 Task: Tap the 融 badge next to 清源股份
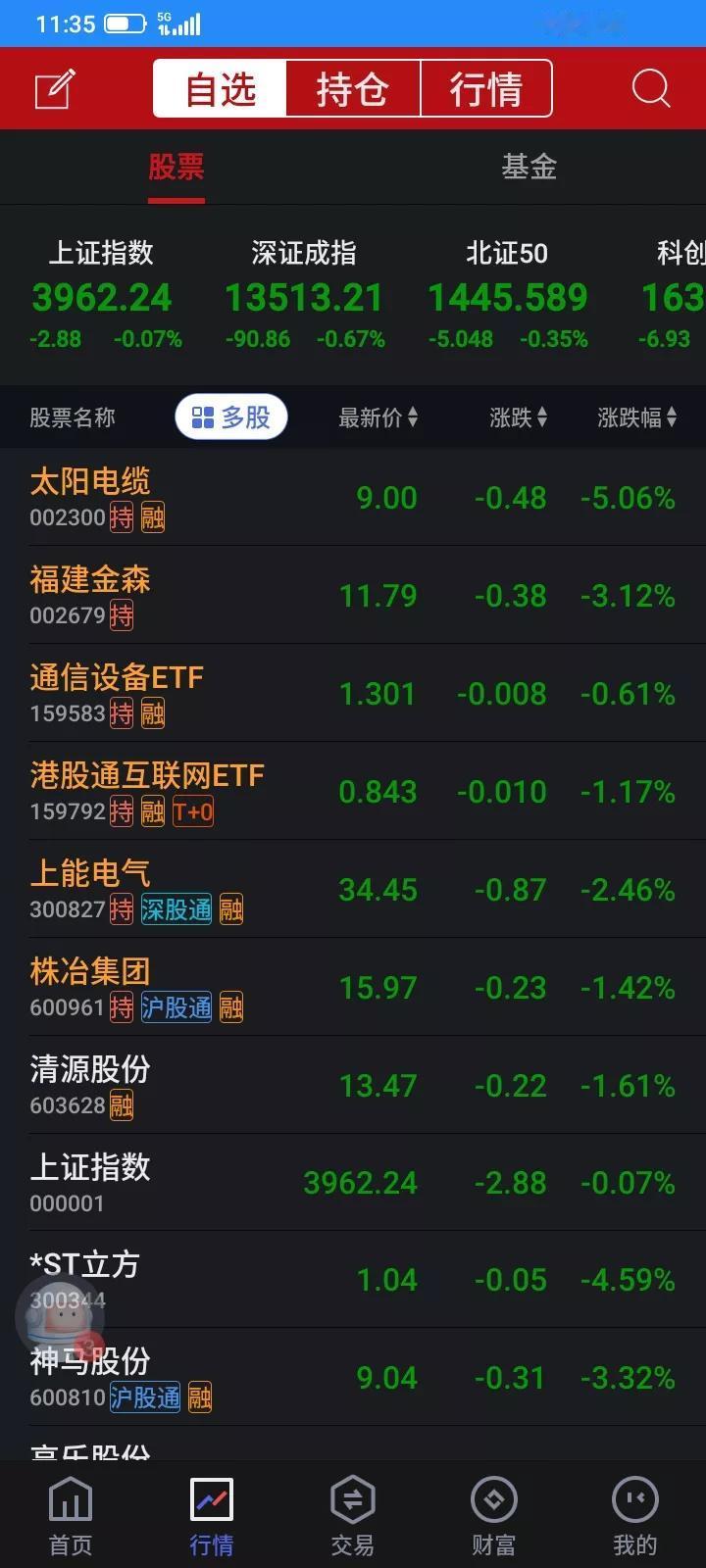coord(122,1105)
